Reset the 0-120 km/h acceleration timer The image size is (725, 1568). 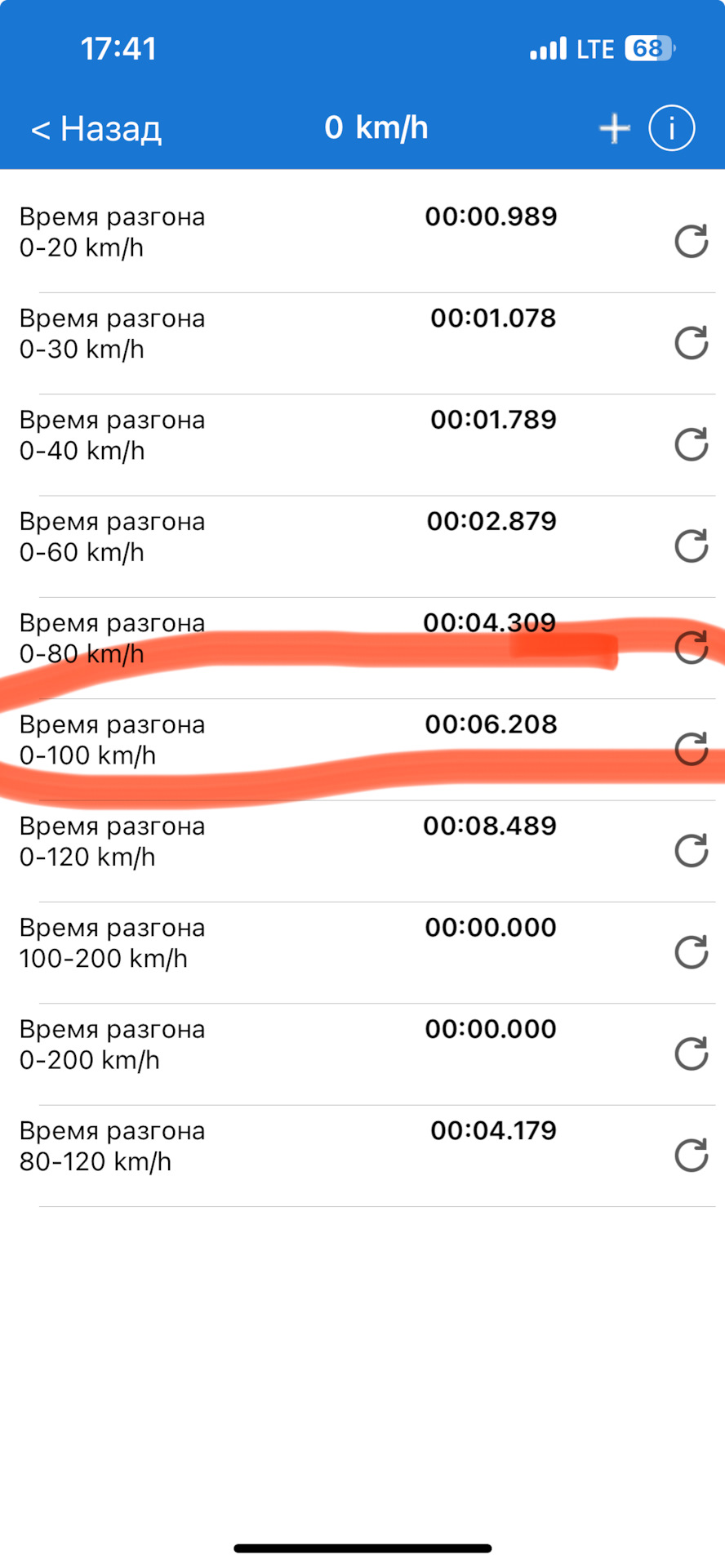tap(691, 850)
